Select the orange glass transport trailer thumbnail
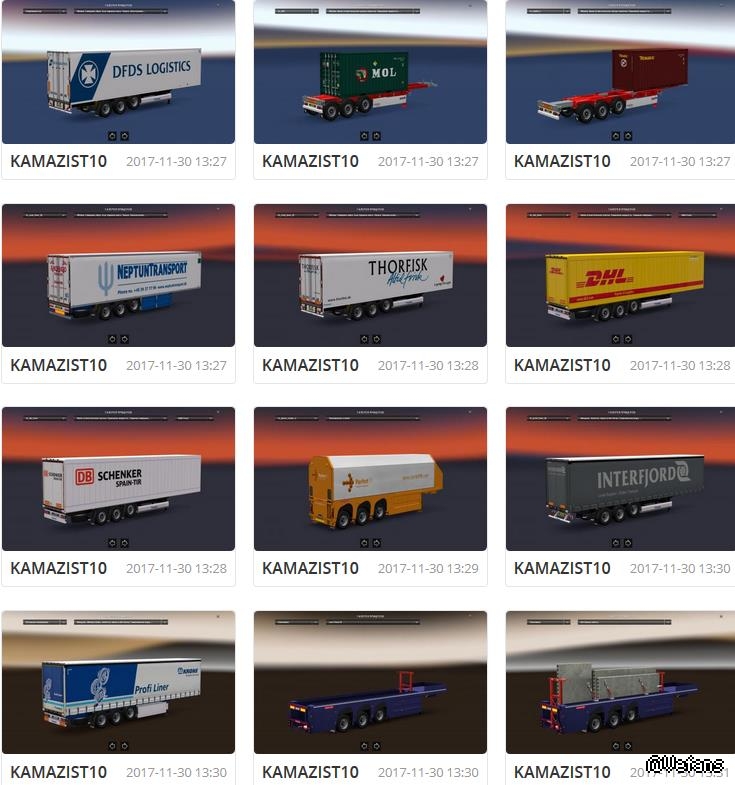735x785 pixels. pyautogui.click(x=370, y=479)
